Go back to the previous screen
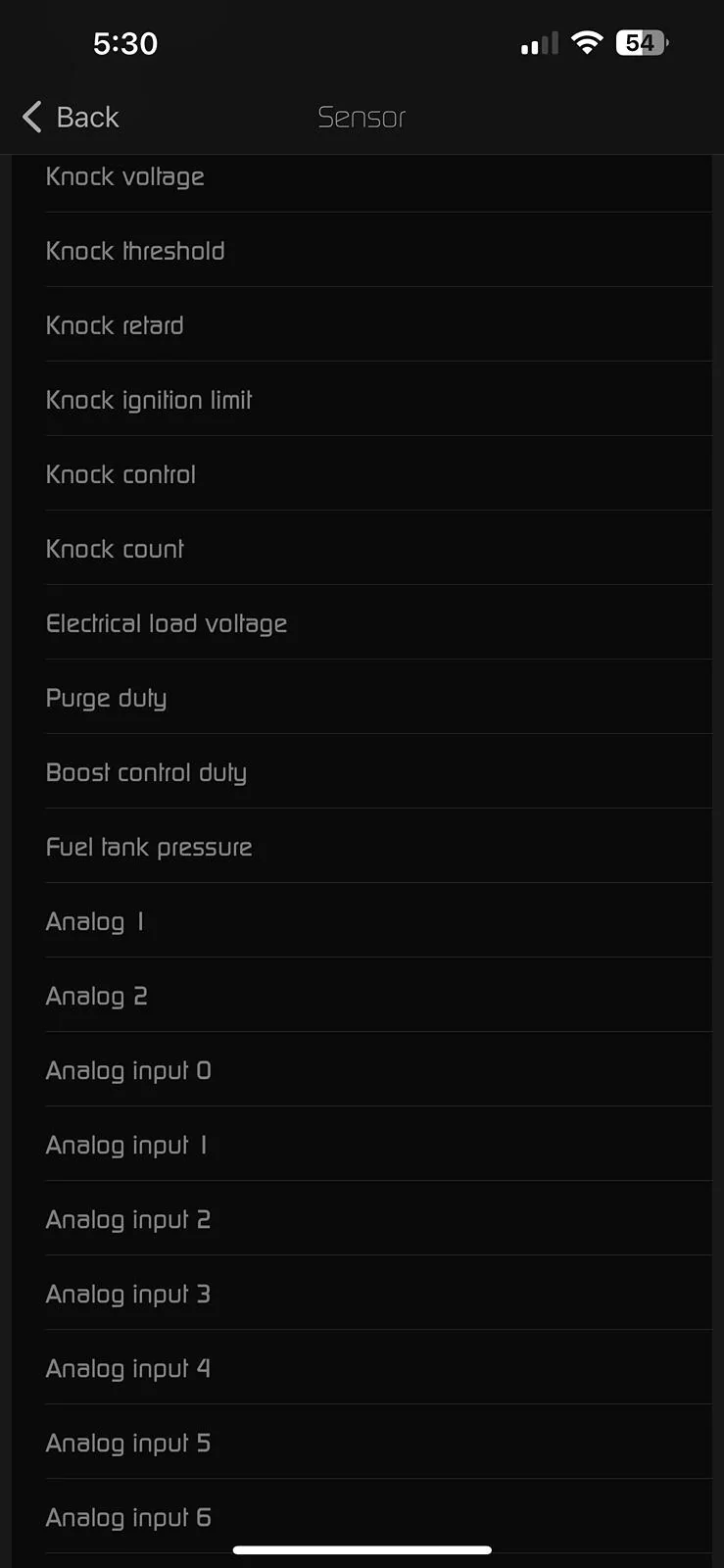The height and width of the screenshot is (1568, 724). 71,118
